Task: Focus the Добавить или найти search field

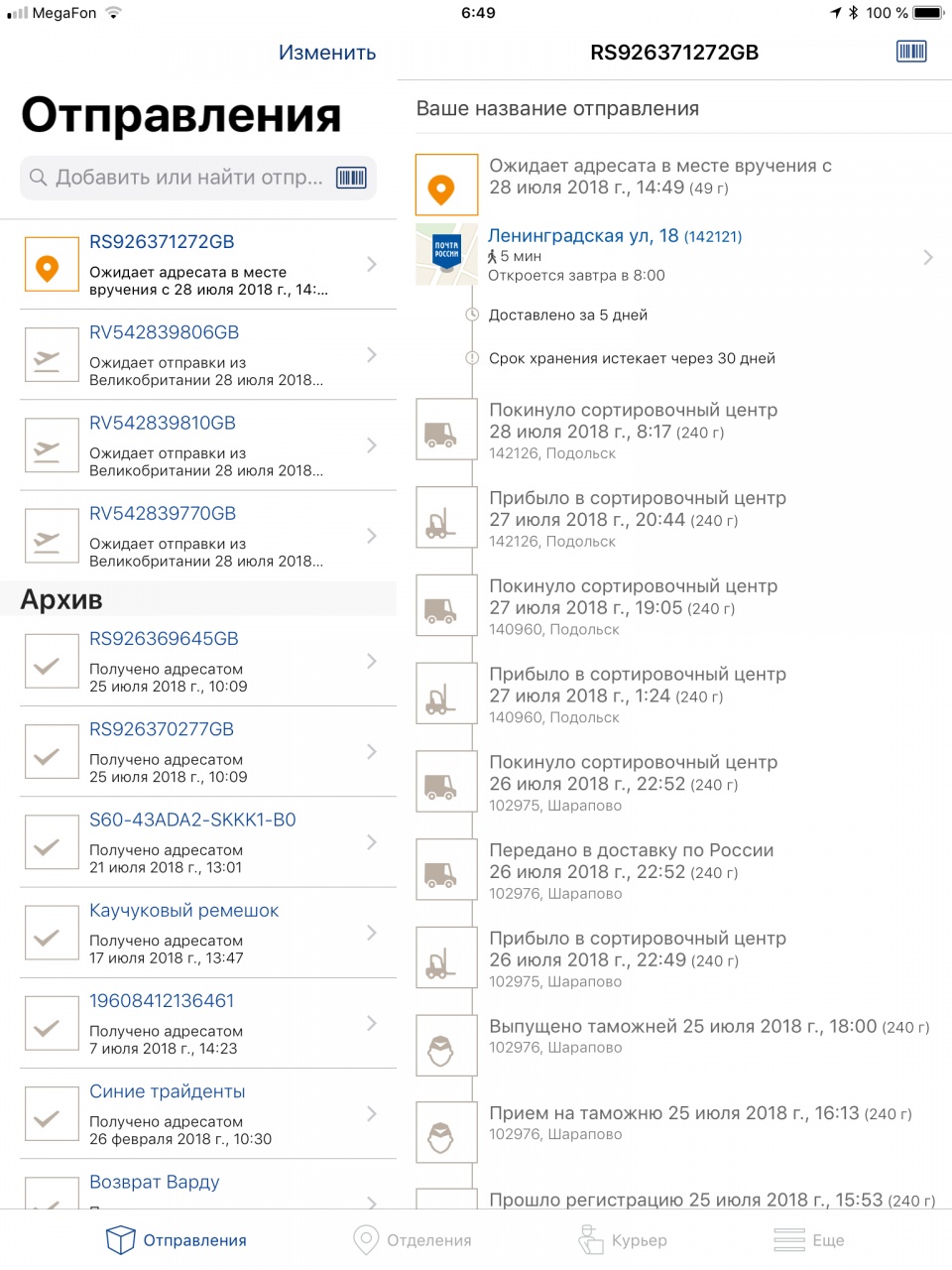Action: 188,178
